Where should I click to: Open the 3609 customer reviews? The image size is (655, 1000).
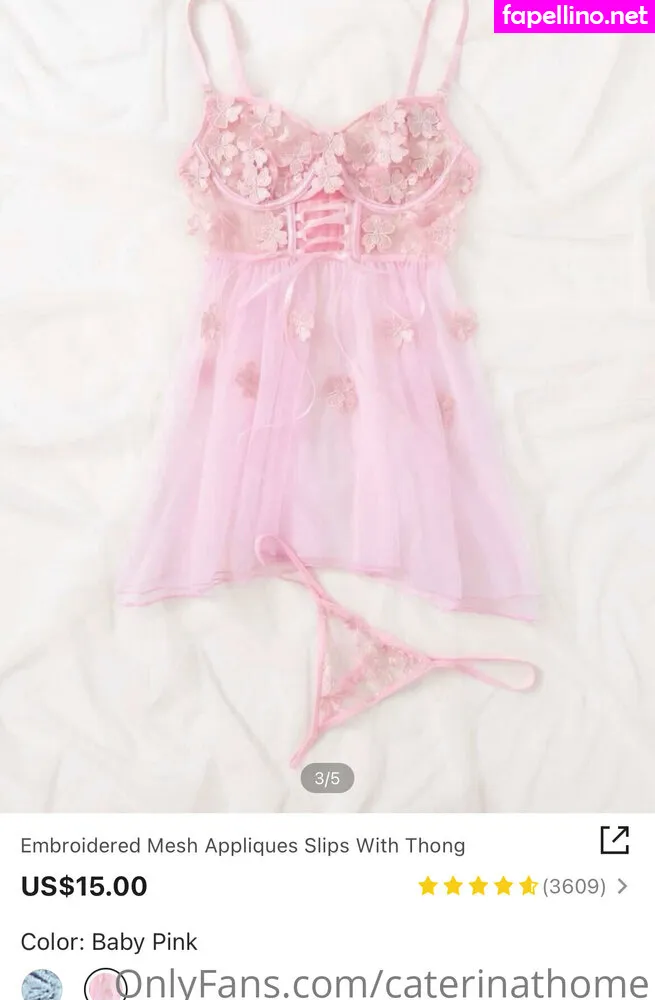tap(574, 886)
